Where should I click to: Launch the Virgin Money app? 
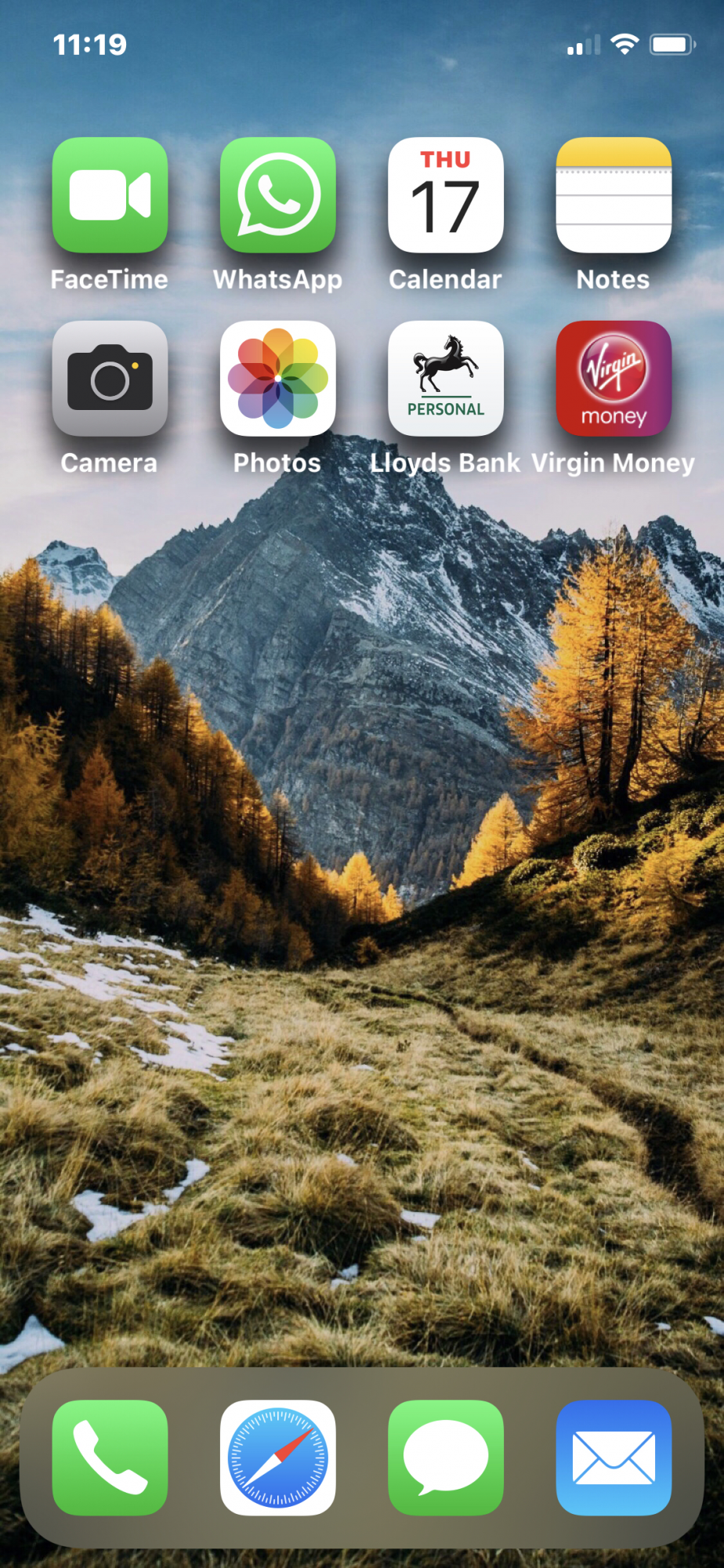point(614,379)
